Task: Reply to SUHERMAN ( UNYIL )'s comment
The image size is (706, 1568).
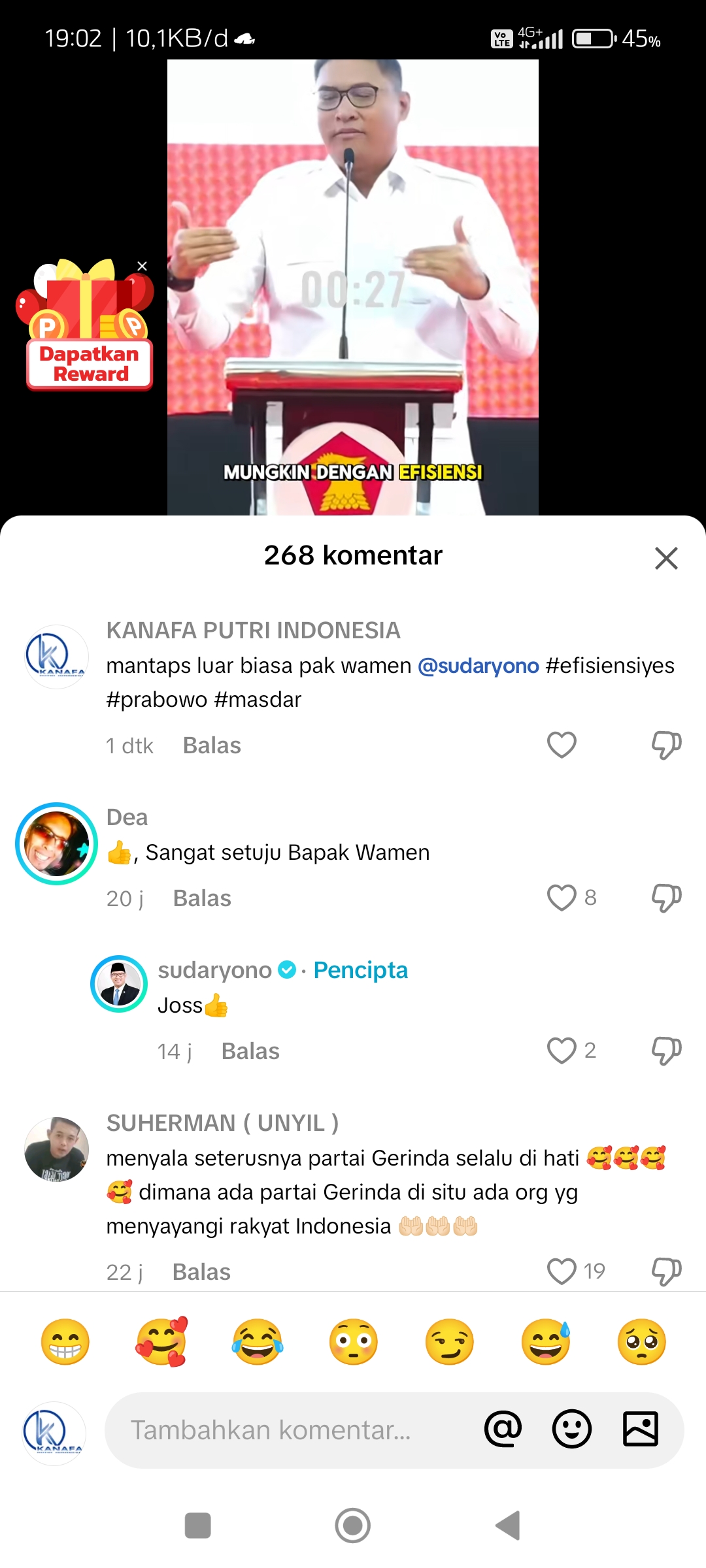Action: [201, 1272]
